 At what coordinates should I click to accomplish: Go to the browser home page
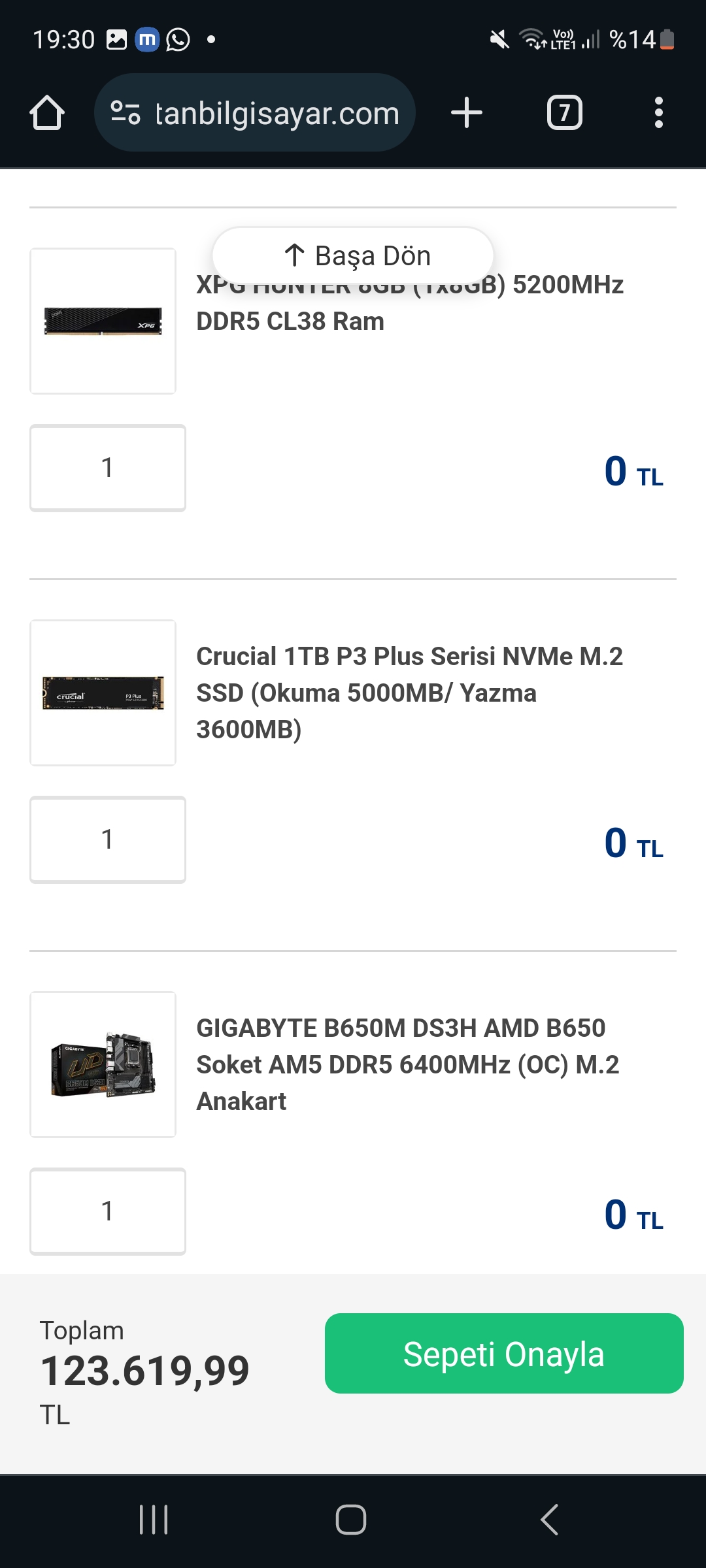[x=47, y=113]
